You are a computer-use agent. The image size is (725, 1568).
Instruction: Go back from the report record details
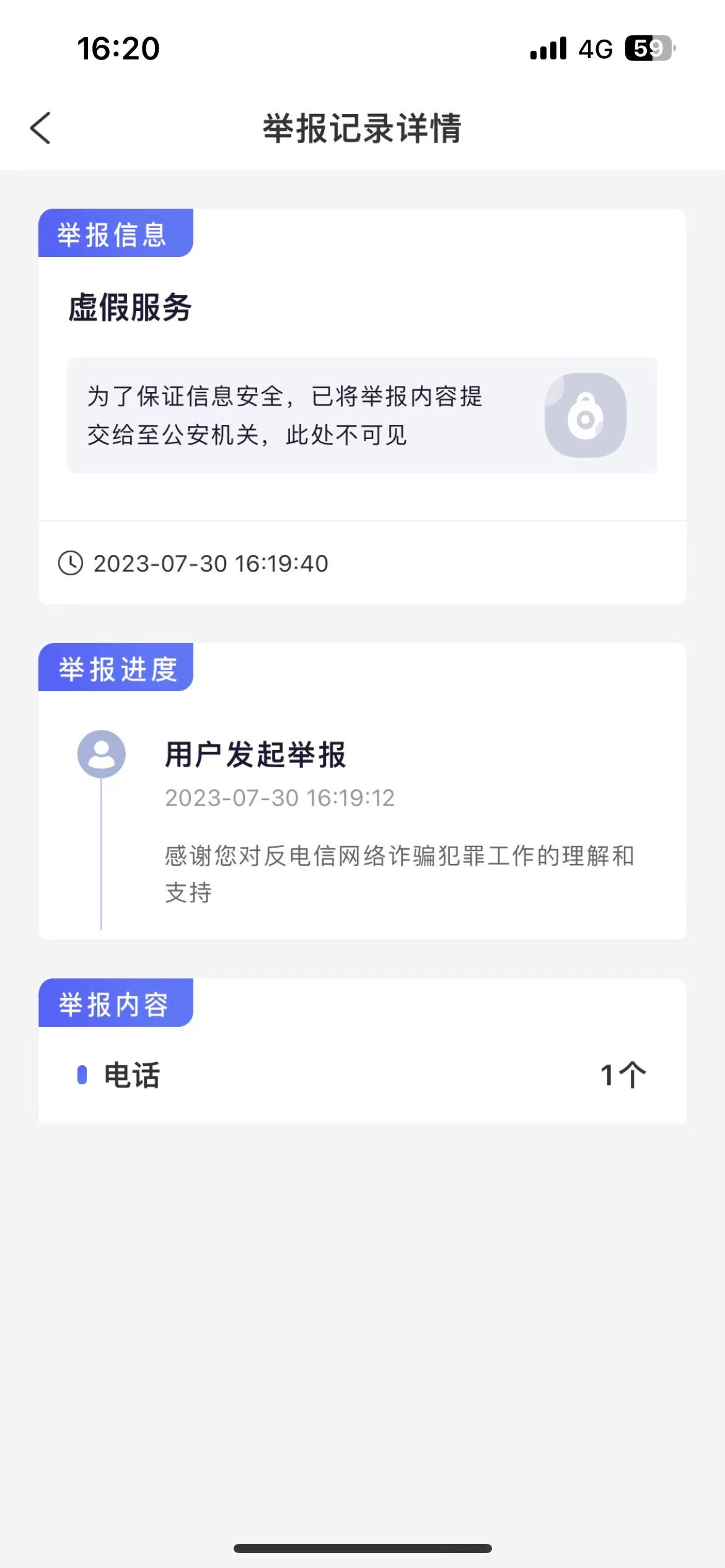tap(41, 128)
